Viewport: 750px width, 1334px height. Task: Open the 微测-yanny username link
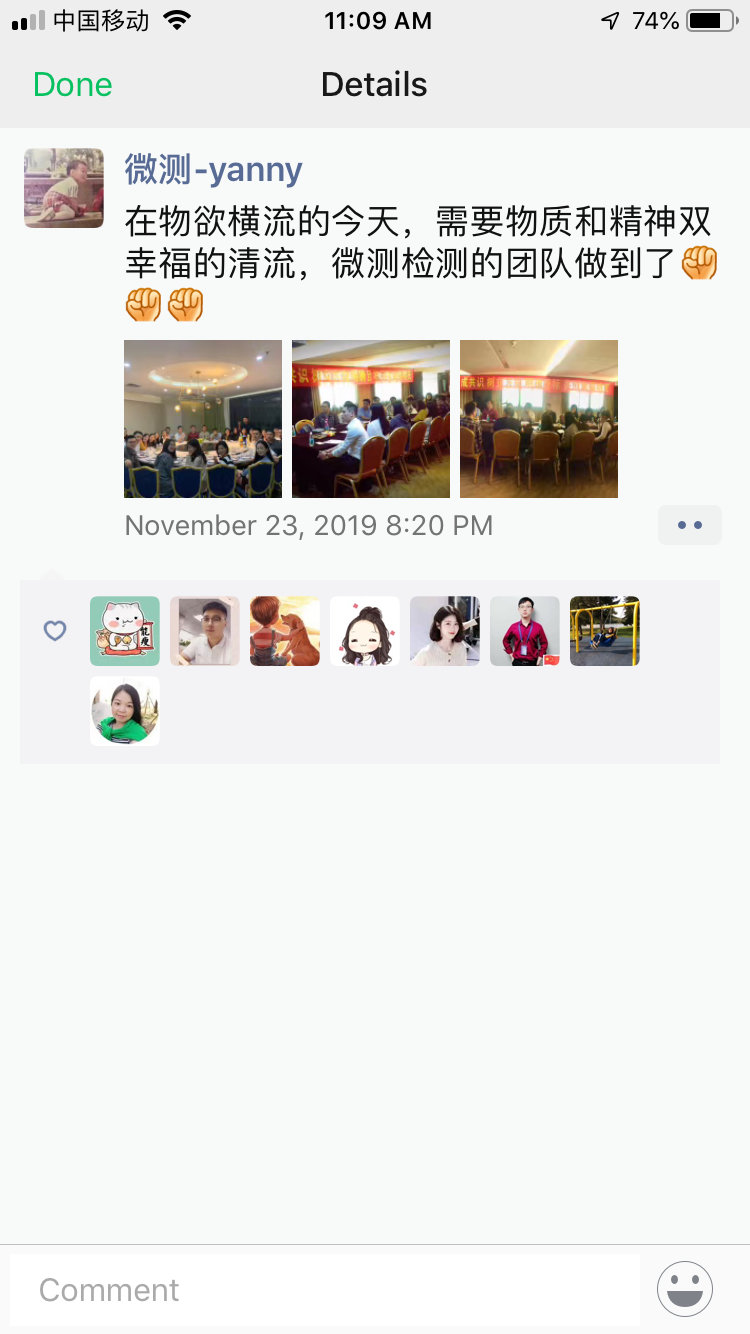(x=213, y=170)
